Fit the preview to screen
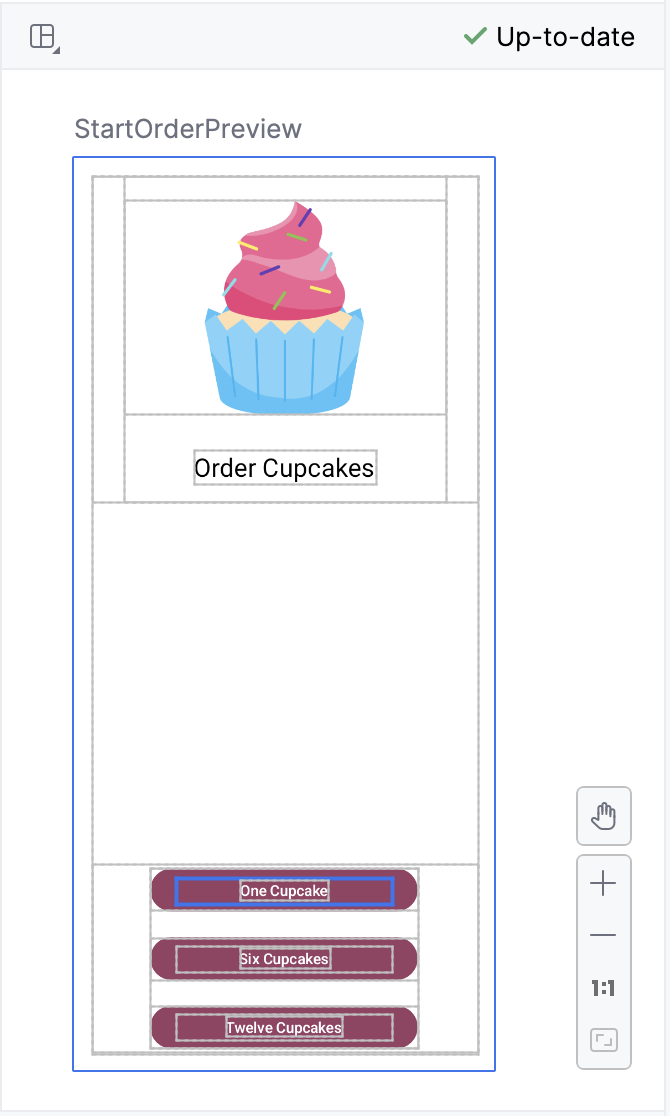This screenshot has width=670, height=1116. (604, 1041)
